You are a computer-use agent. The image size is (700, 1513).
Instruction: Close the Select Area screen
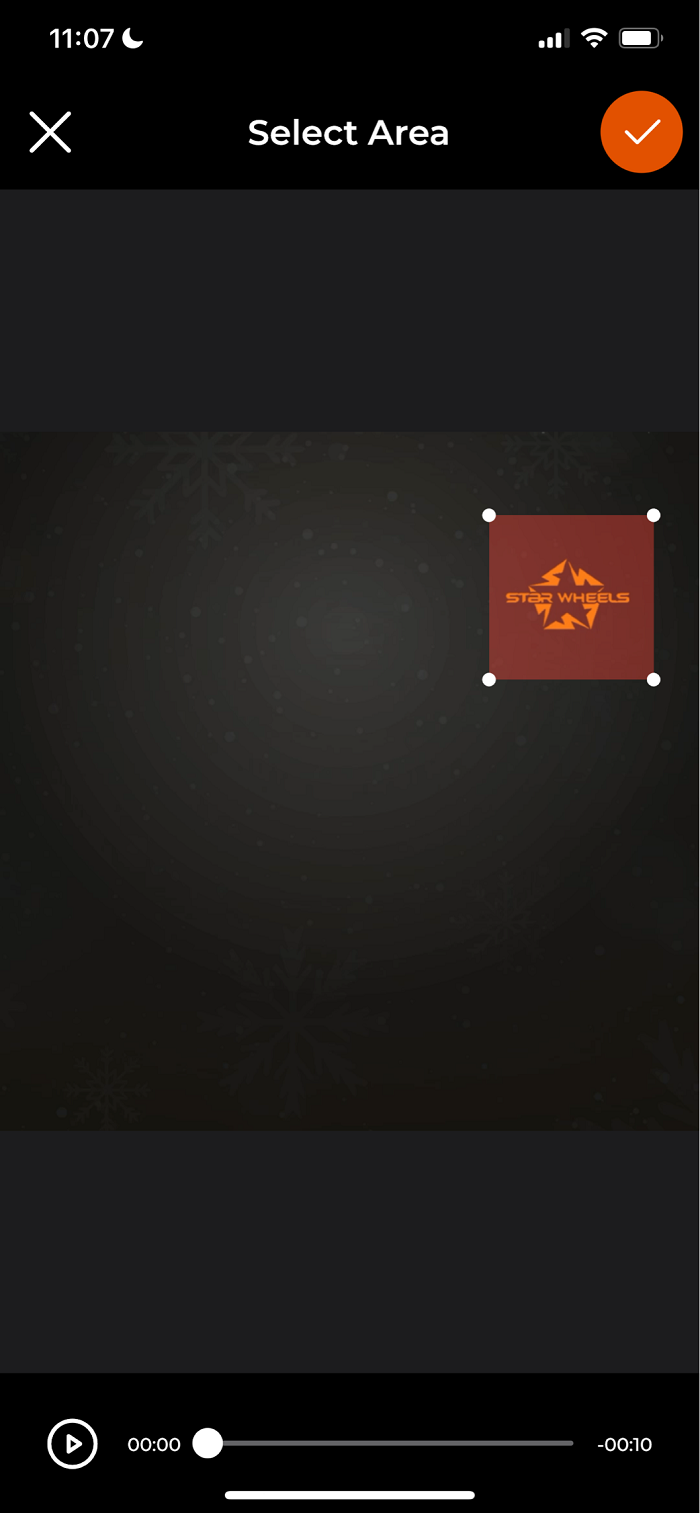coord(50,132)
